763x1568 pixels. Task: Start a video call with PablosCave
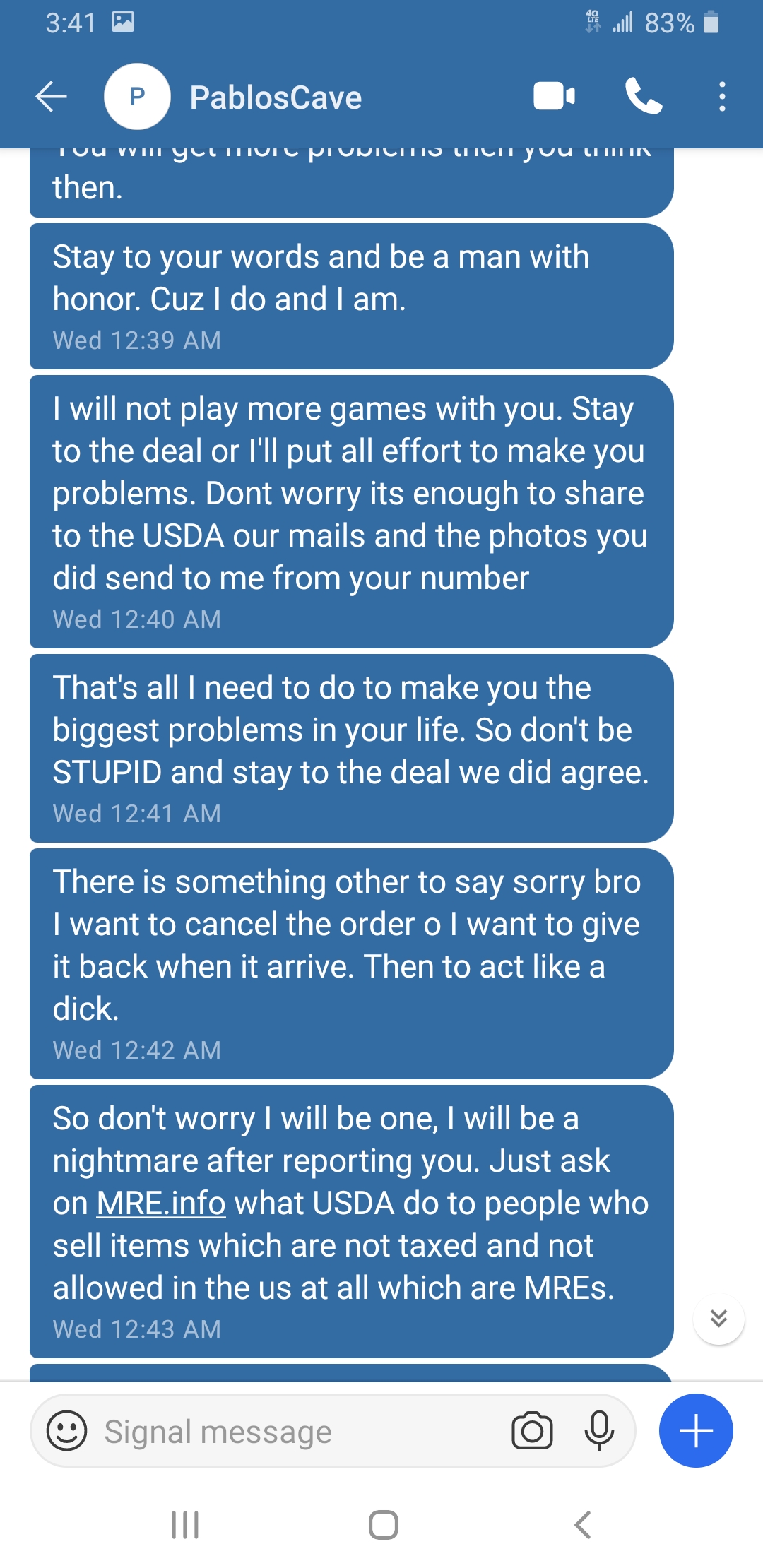[x=554, y=97]
